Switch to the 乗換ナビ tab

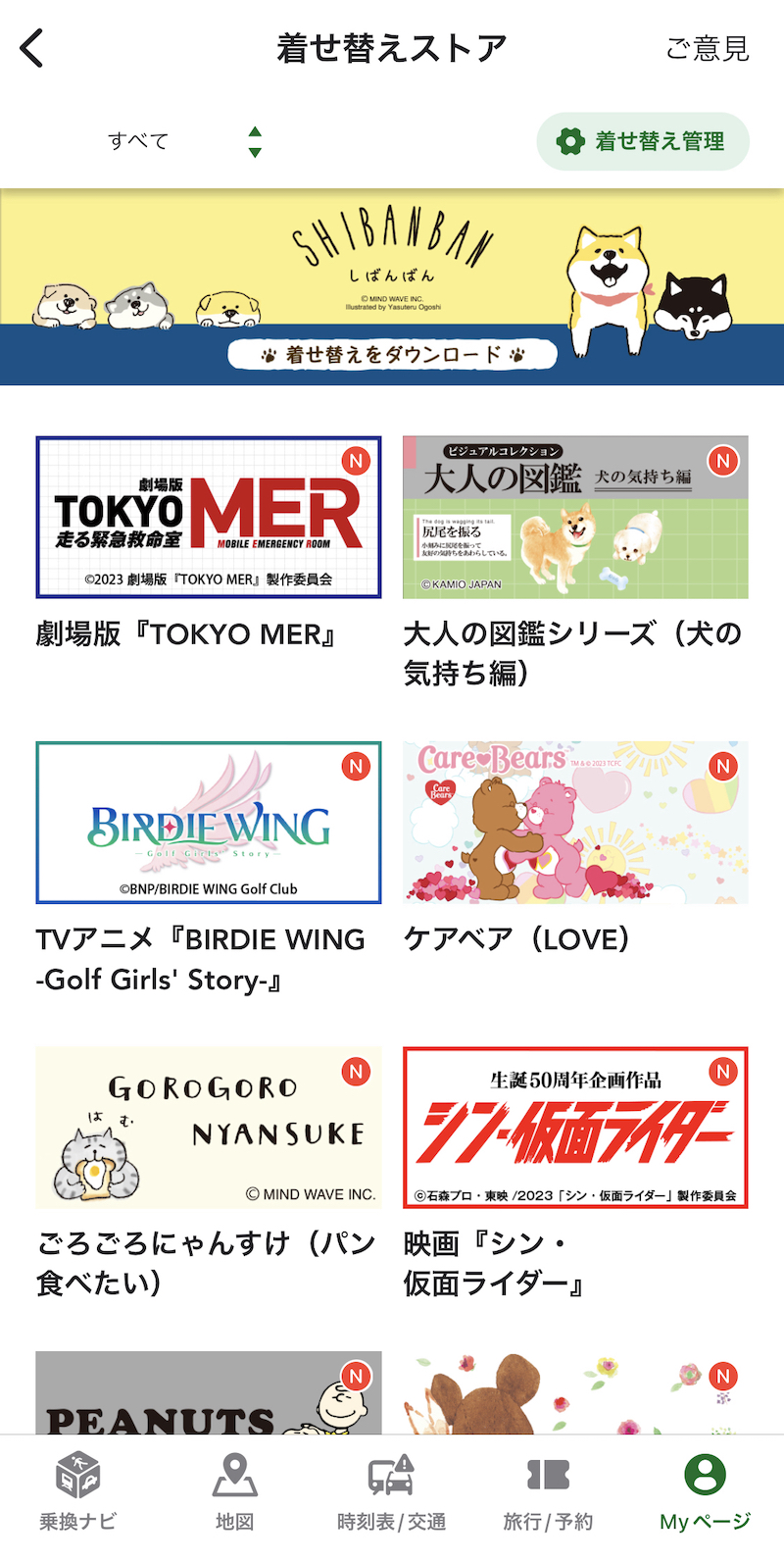78,1492
